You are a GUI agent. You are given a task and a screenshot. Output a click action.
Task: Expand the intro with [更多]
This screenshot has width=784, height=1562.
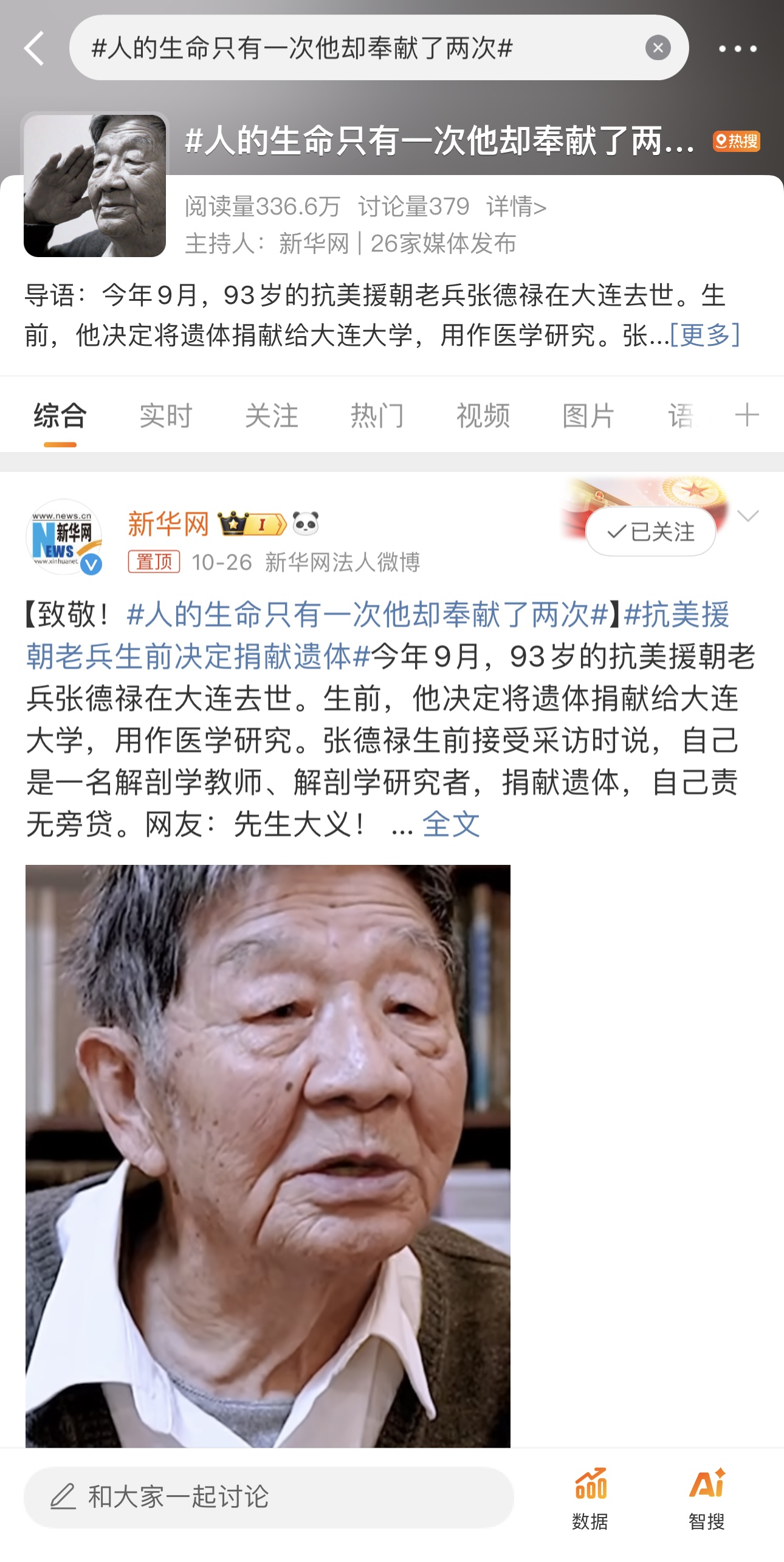click(x=704, y=335)
